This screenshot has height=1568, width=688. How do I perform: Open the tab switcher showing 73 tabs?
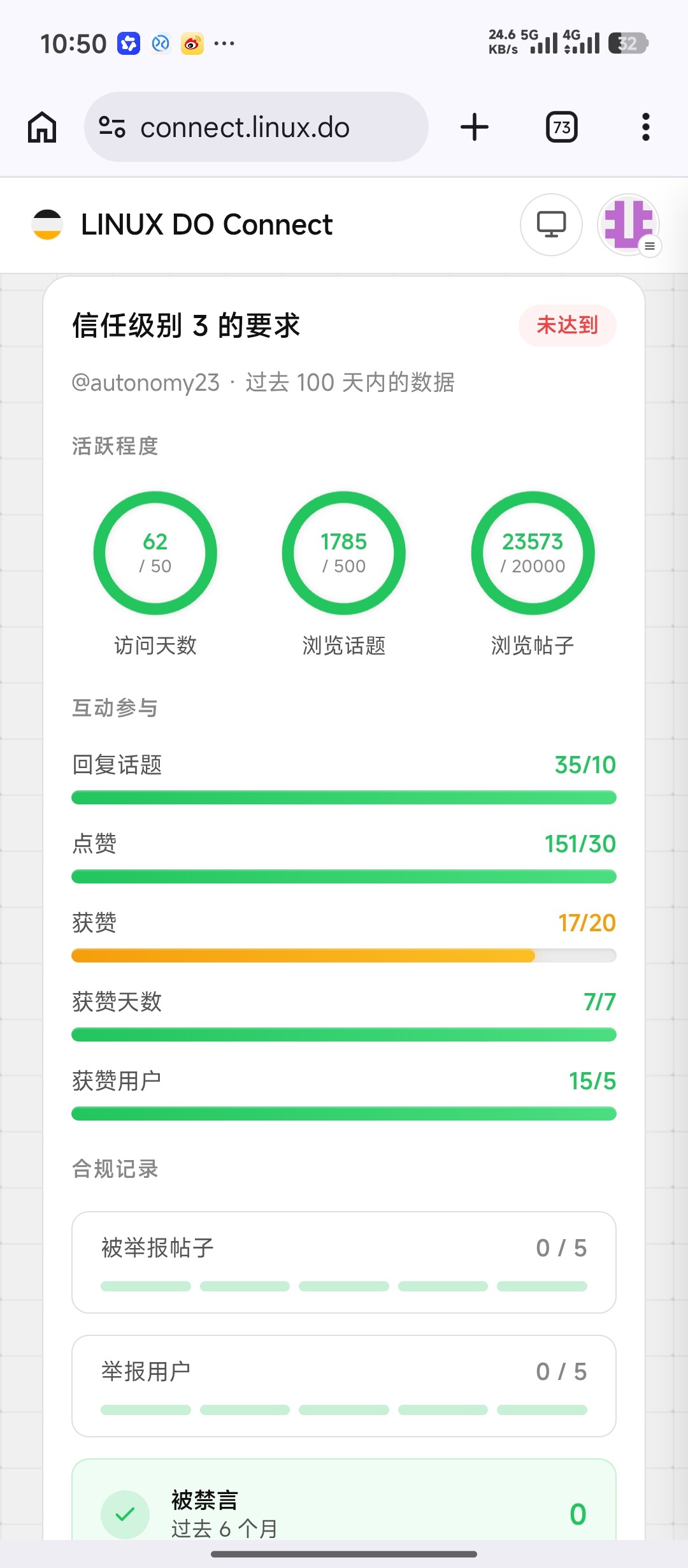click(562, 127)
